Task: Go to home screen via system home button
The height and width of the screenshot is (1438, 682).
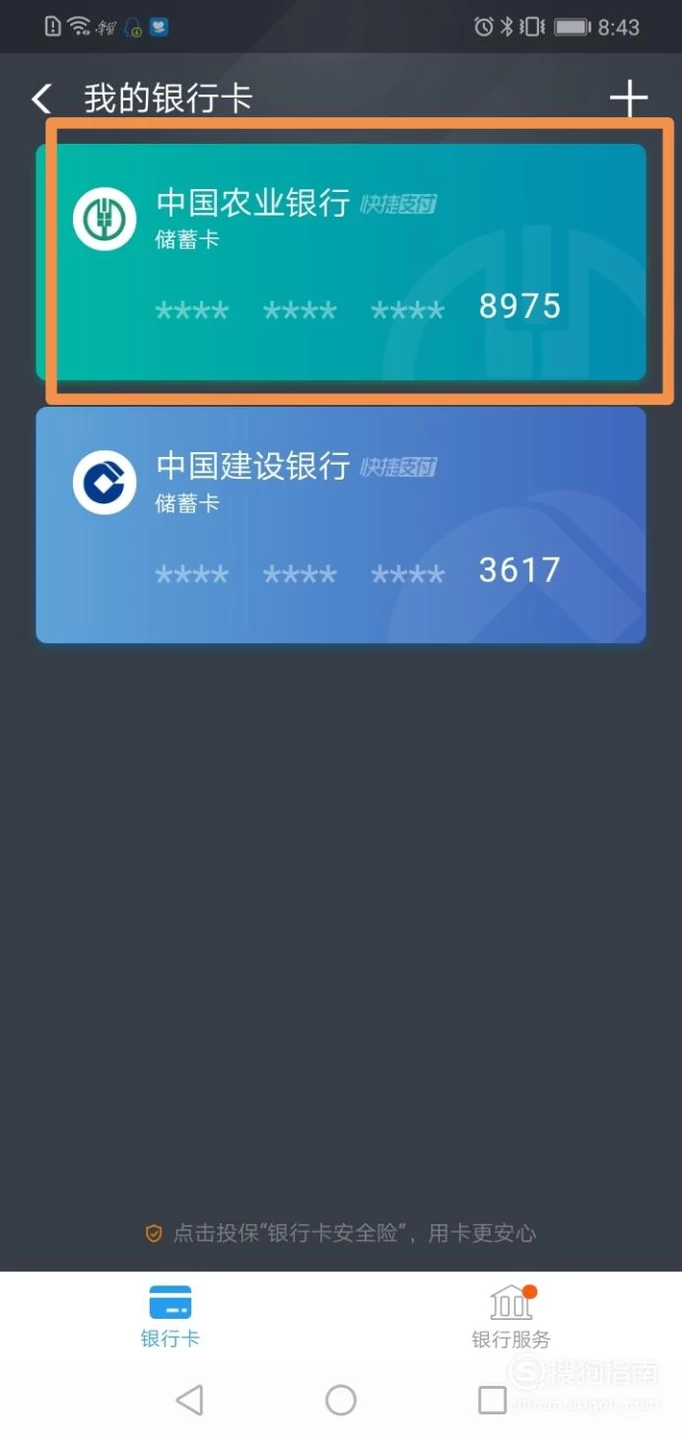Action: pos(341,1399)
